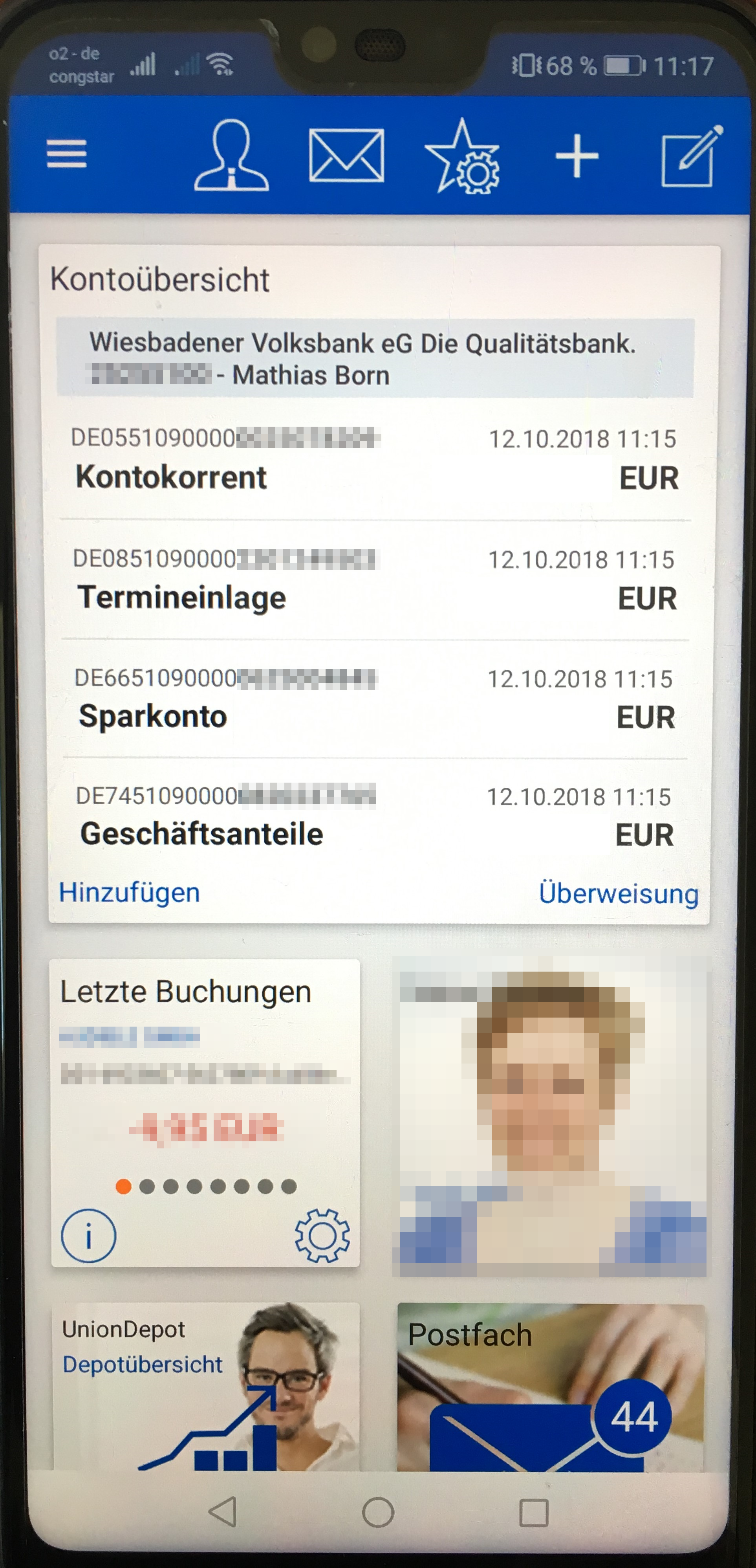Show info for Letzte Buchungen
The image size is (756, 1568).
(89, 1236)
